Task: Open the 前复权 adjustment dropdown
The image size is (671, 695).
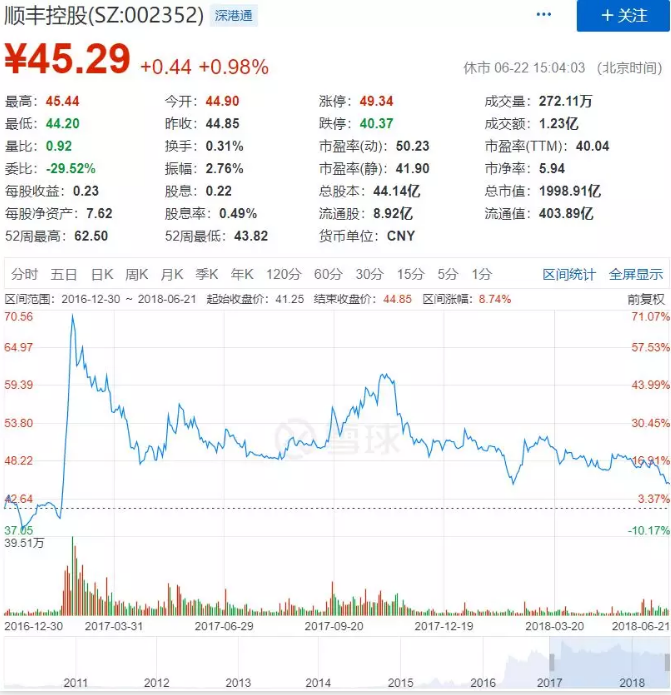Action: 646,299
